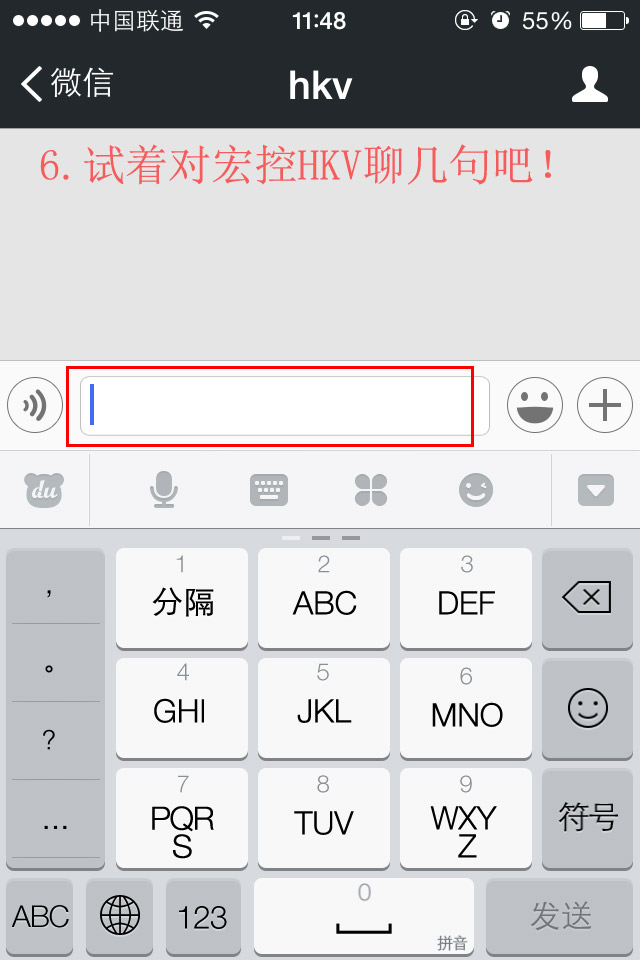Open the winking emoticon panel
640x960 pixels.
476,489
